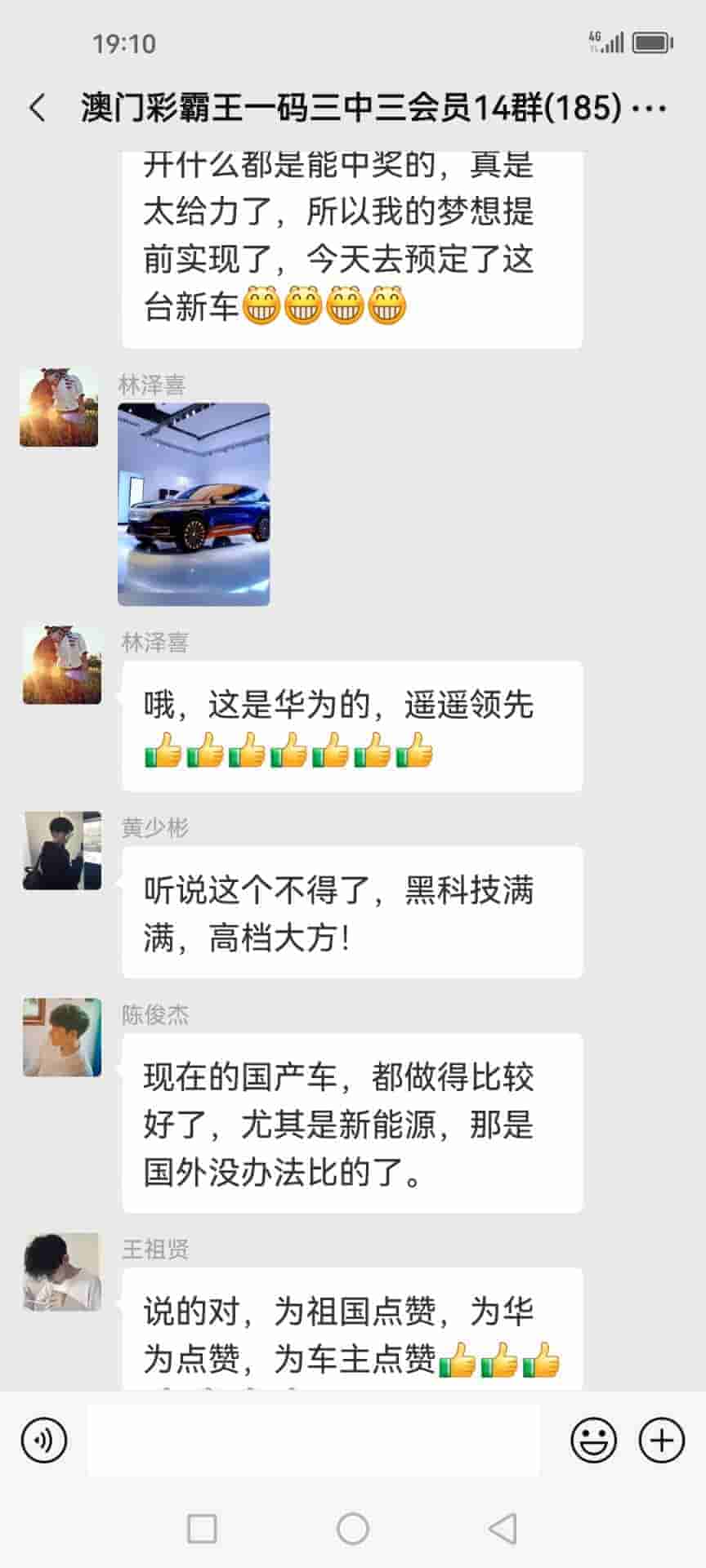This screenshot has height=1568, width=706.
Task: View the car photo sent by 林泽喜
Action: 194,504
